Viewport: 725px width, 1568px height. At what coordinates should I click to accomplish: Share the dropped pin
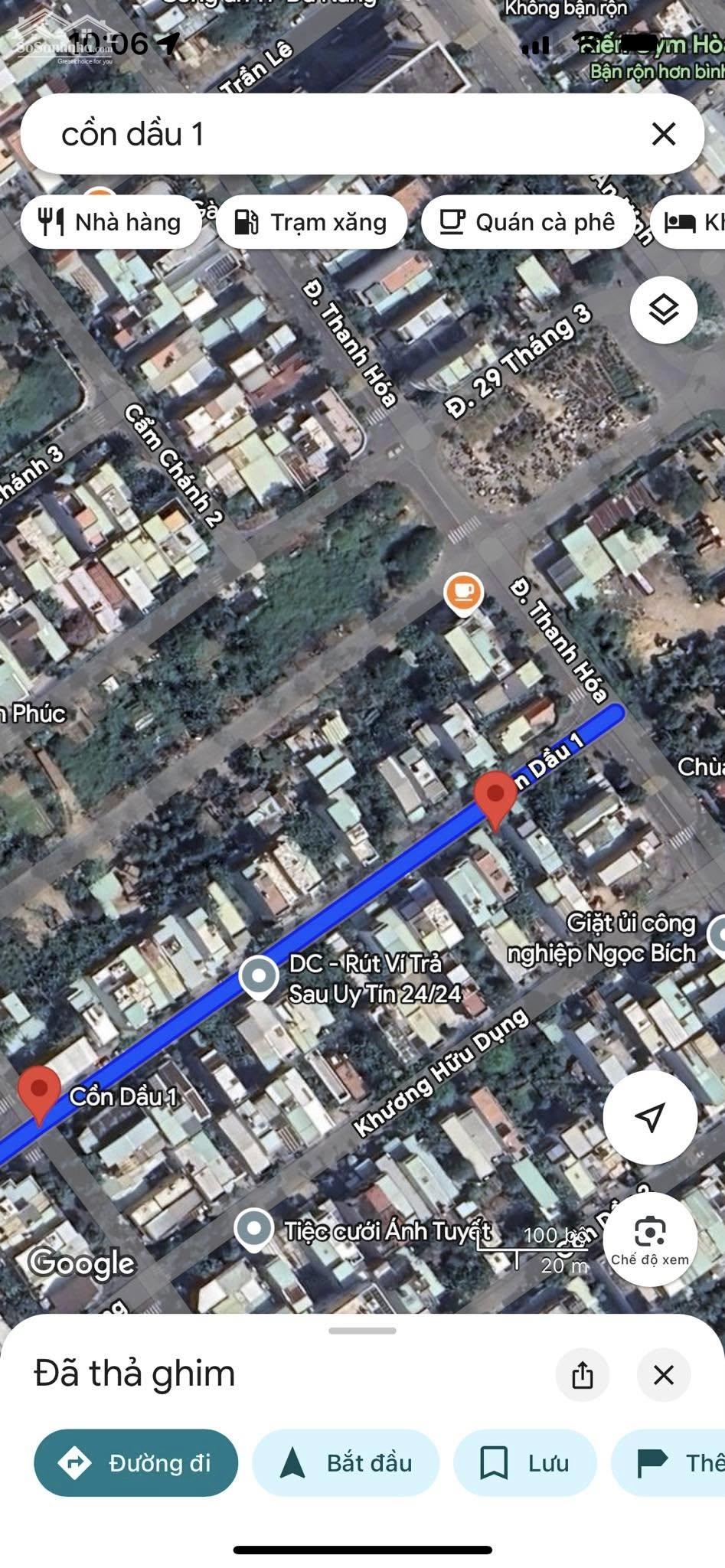coord(583,1375)
